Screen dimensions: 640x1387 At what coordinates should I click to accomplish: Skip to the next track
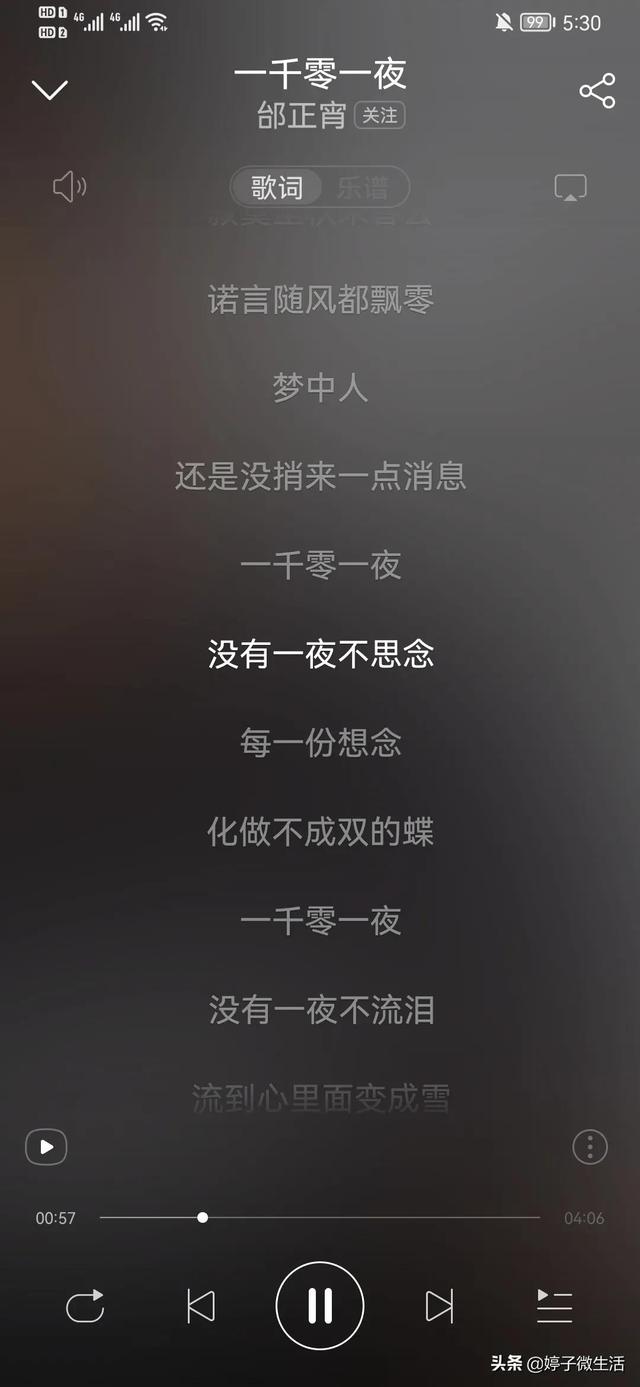coord(439,1306)
